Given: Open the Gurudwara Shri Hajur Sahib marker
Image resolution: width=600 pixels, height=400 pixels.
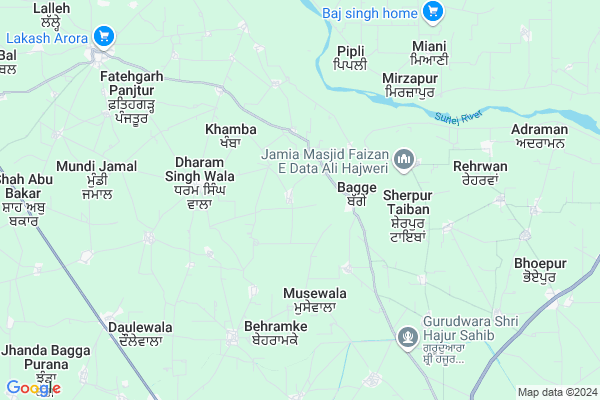Looking at the screenshot, I should click(407, 337).
